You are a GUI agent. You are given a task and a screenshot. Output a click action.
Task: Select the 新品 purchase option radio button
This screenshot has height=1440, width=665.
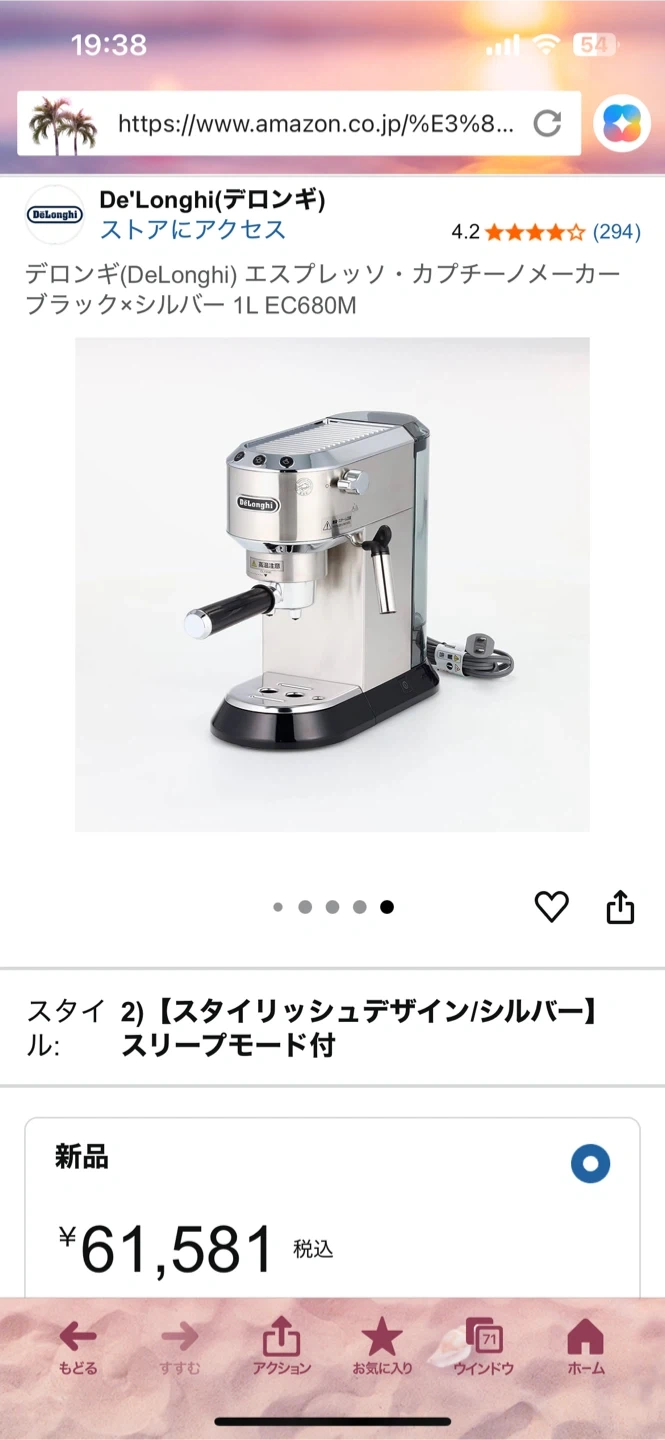click(590, 1164)
